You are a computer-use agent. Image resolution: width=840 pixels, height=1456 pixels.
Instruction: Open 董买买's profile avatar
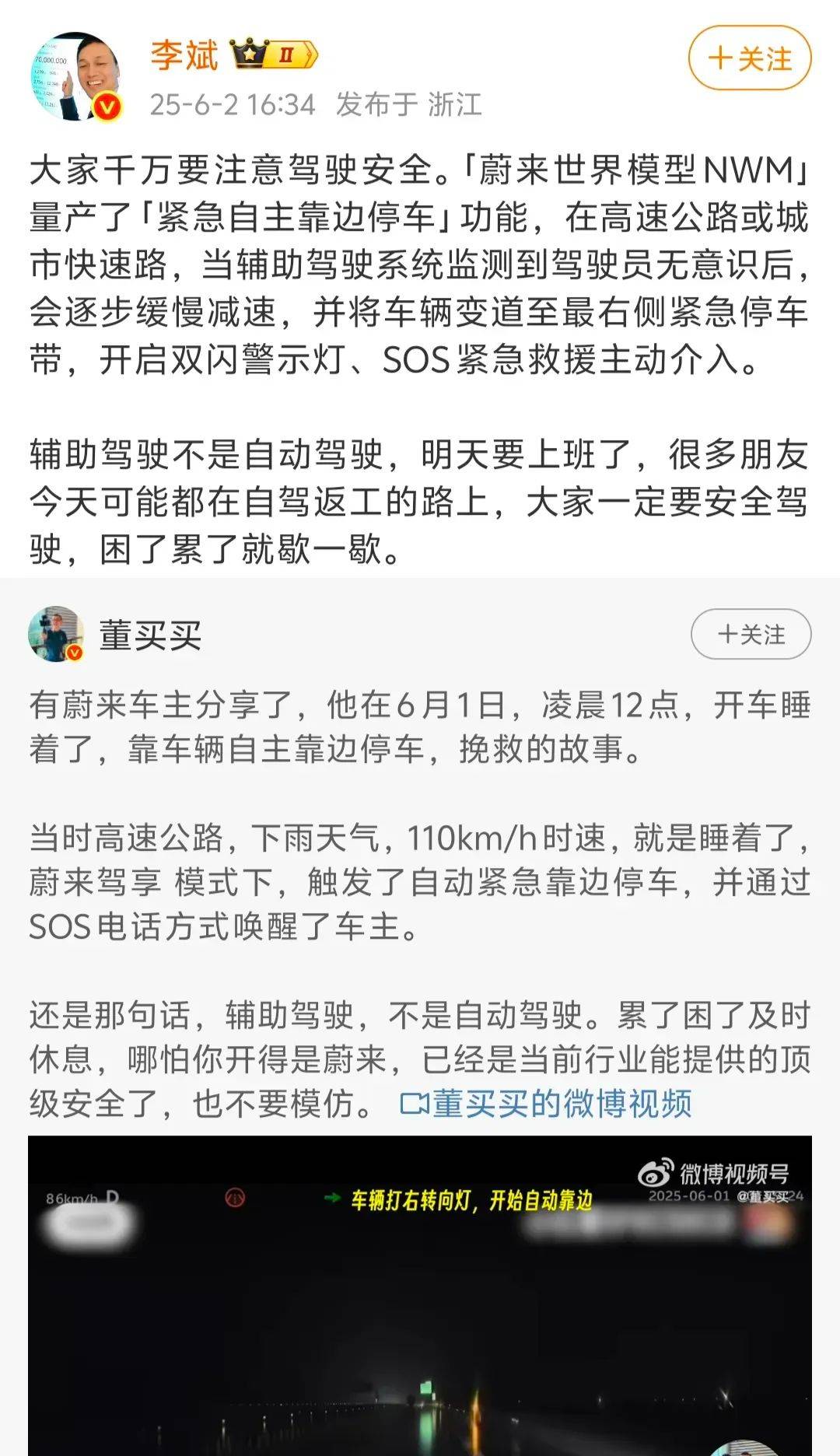pos(56,634)
